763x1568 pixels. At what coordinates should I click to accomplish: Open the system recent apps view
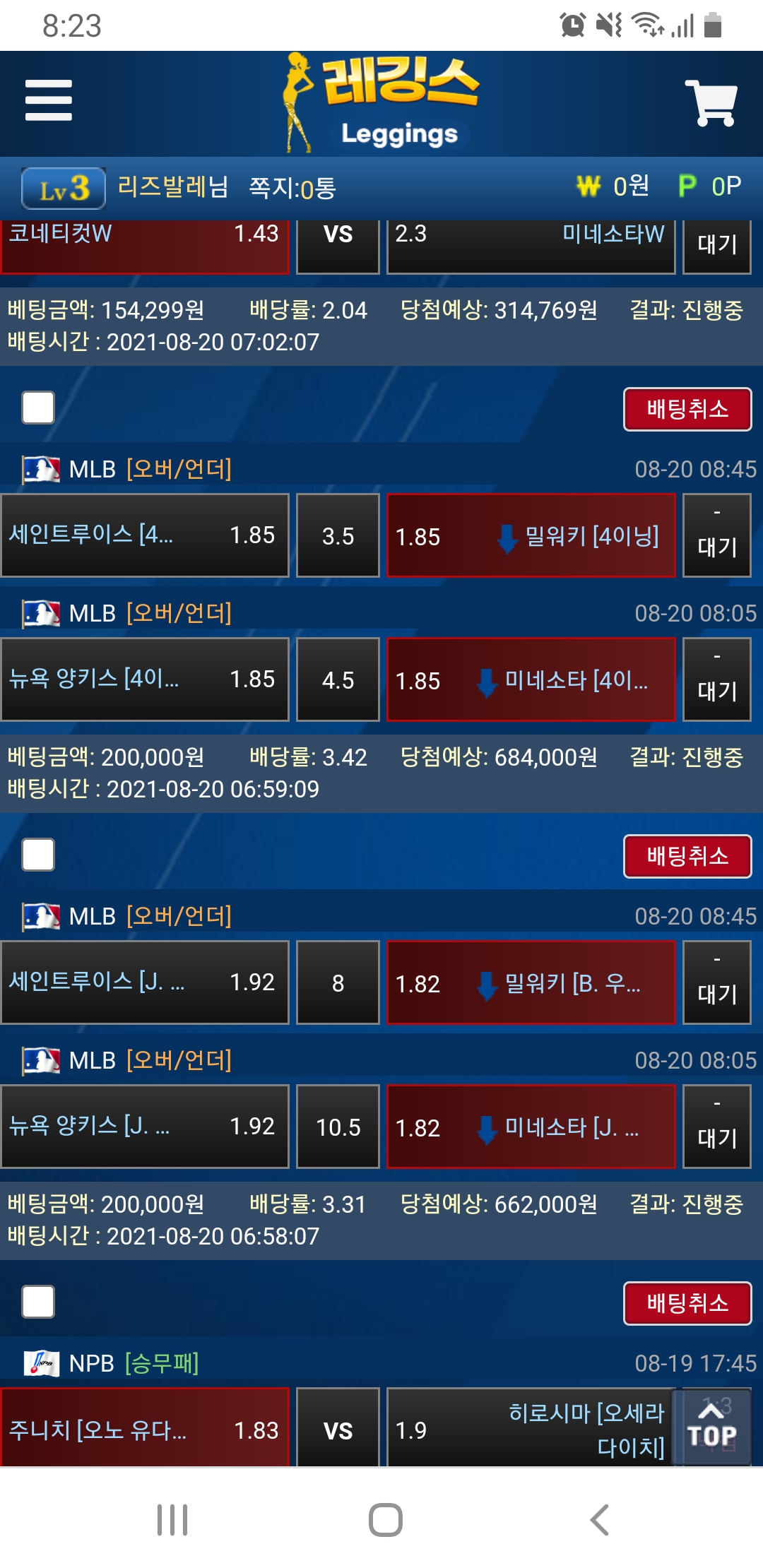(x=172, y=1520)
